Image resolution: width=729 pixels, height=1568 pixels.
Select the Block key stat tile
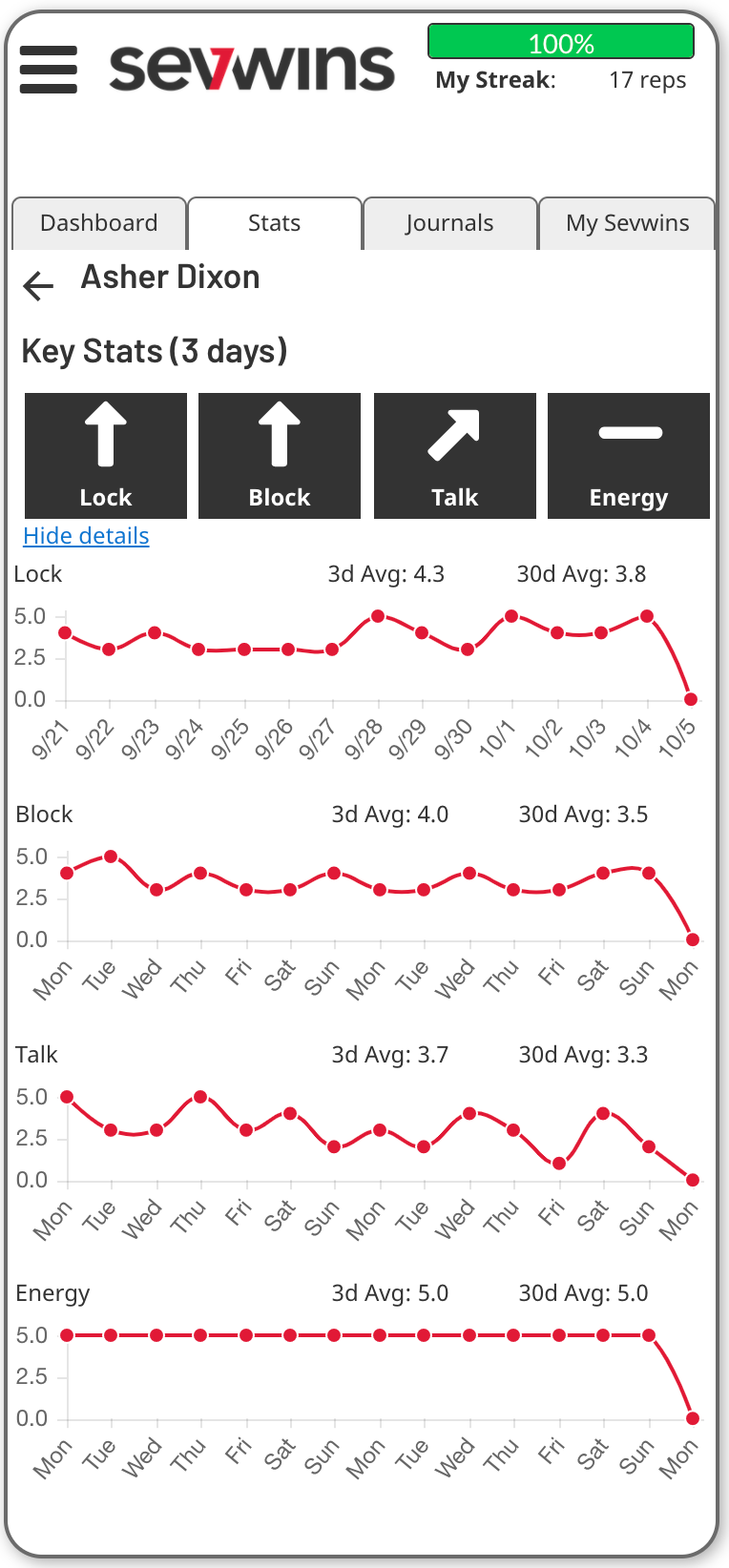click(280, 456)
